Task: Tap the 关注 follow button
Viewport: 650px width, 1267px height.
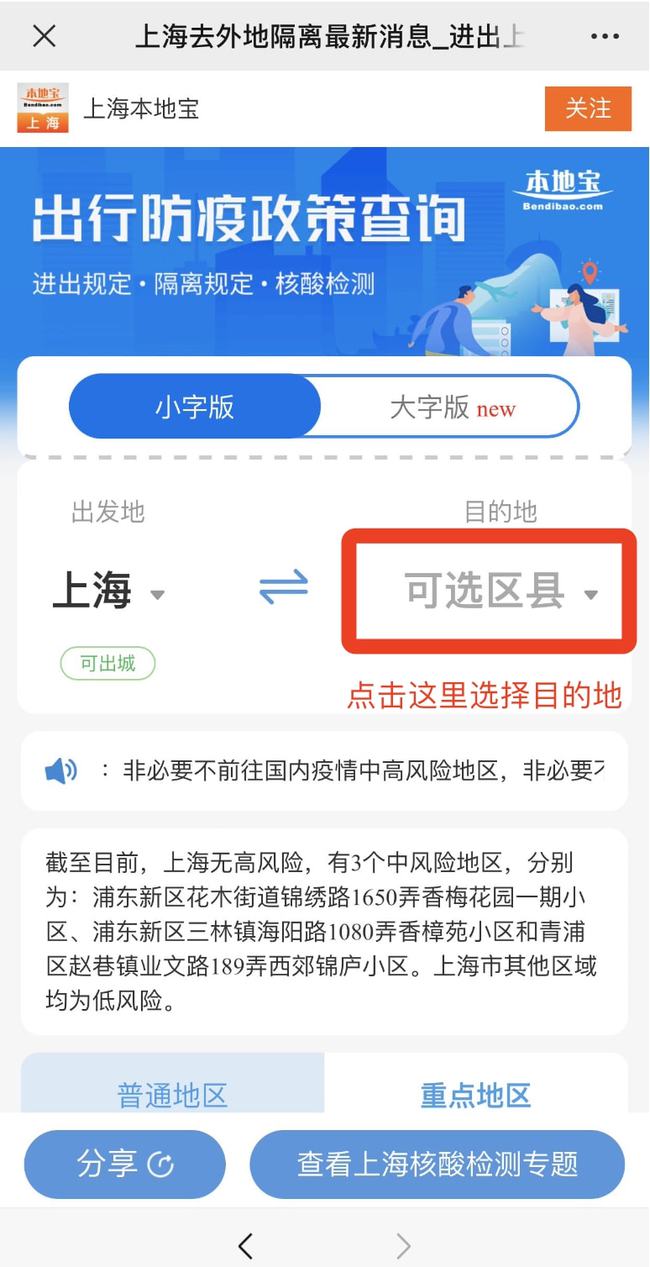Action: [588, 108]
